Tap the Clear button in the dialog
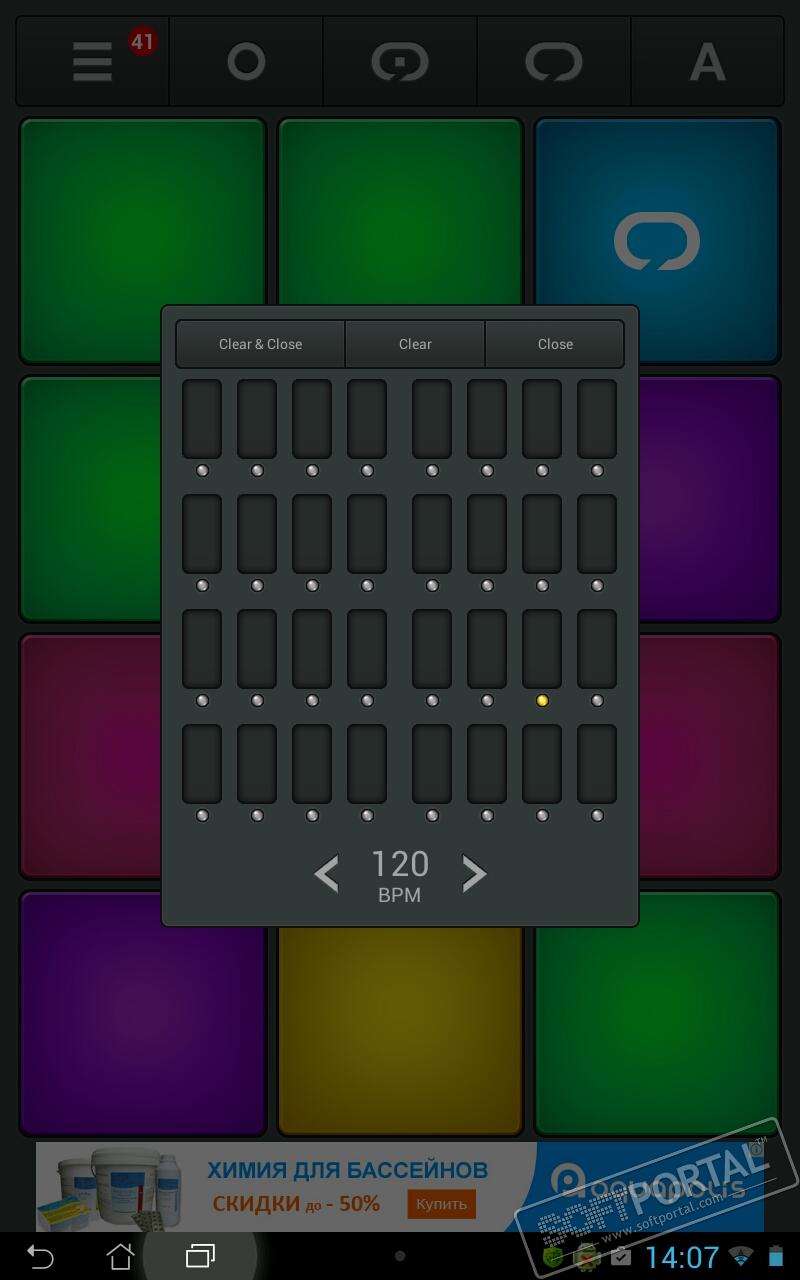Viewport: 800px width, 1280px height. click(415, 344)
